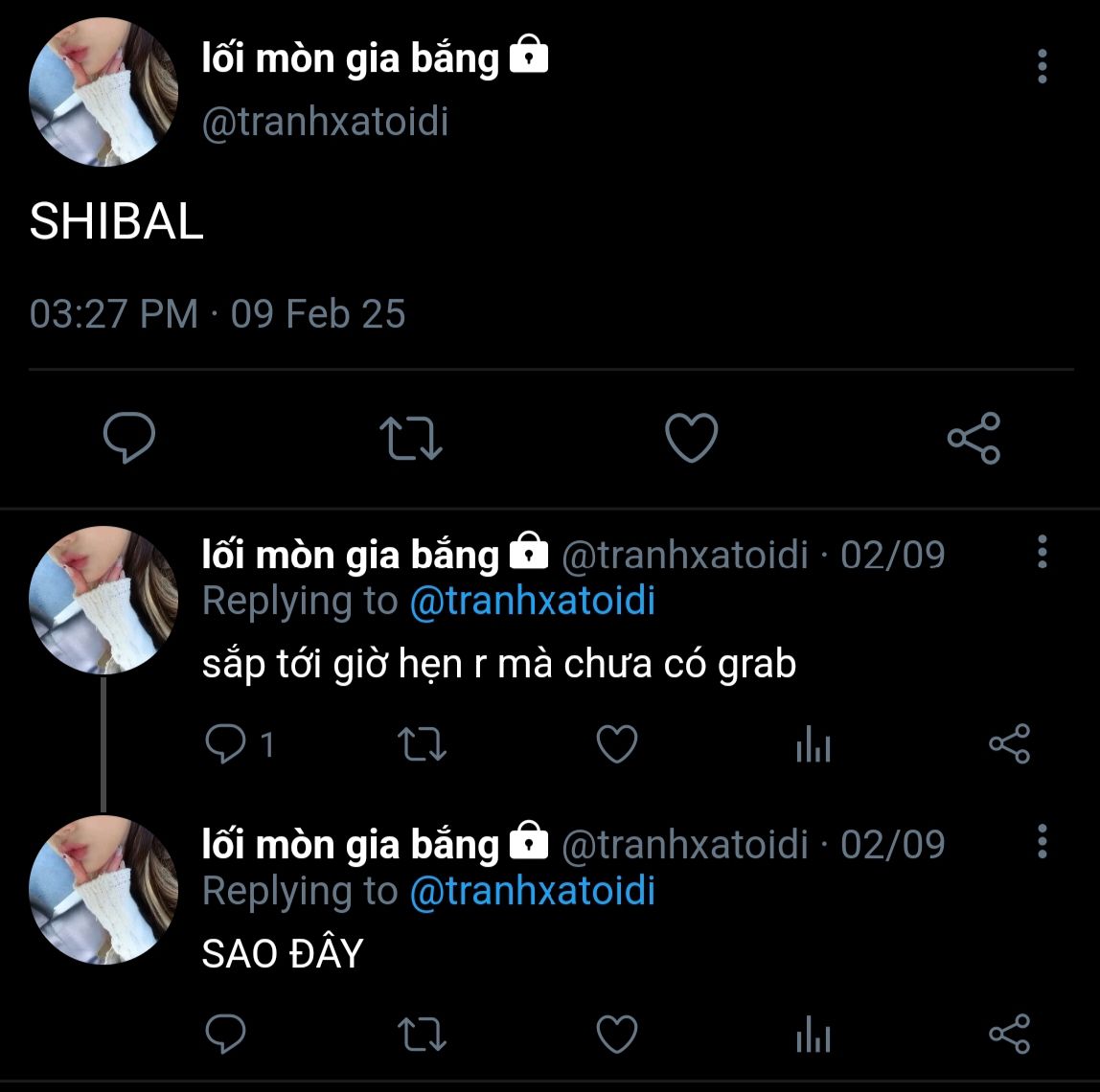Screen dimensions: 1100x1092
Task: Share the SHIBAL tweet
Action: (974, 438)
